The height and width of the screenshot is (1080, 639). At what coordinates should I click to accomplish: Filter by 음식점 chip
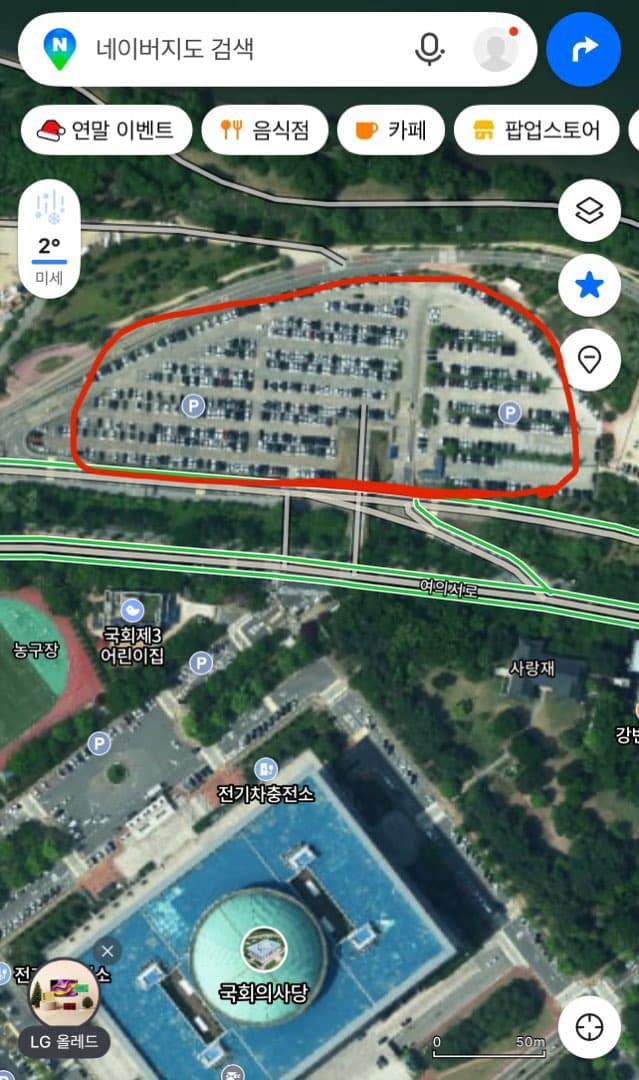point(264,130)
